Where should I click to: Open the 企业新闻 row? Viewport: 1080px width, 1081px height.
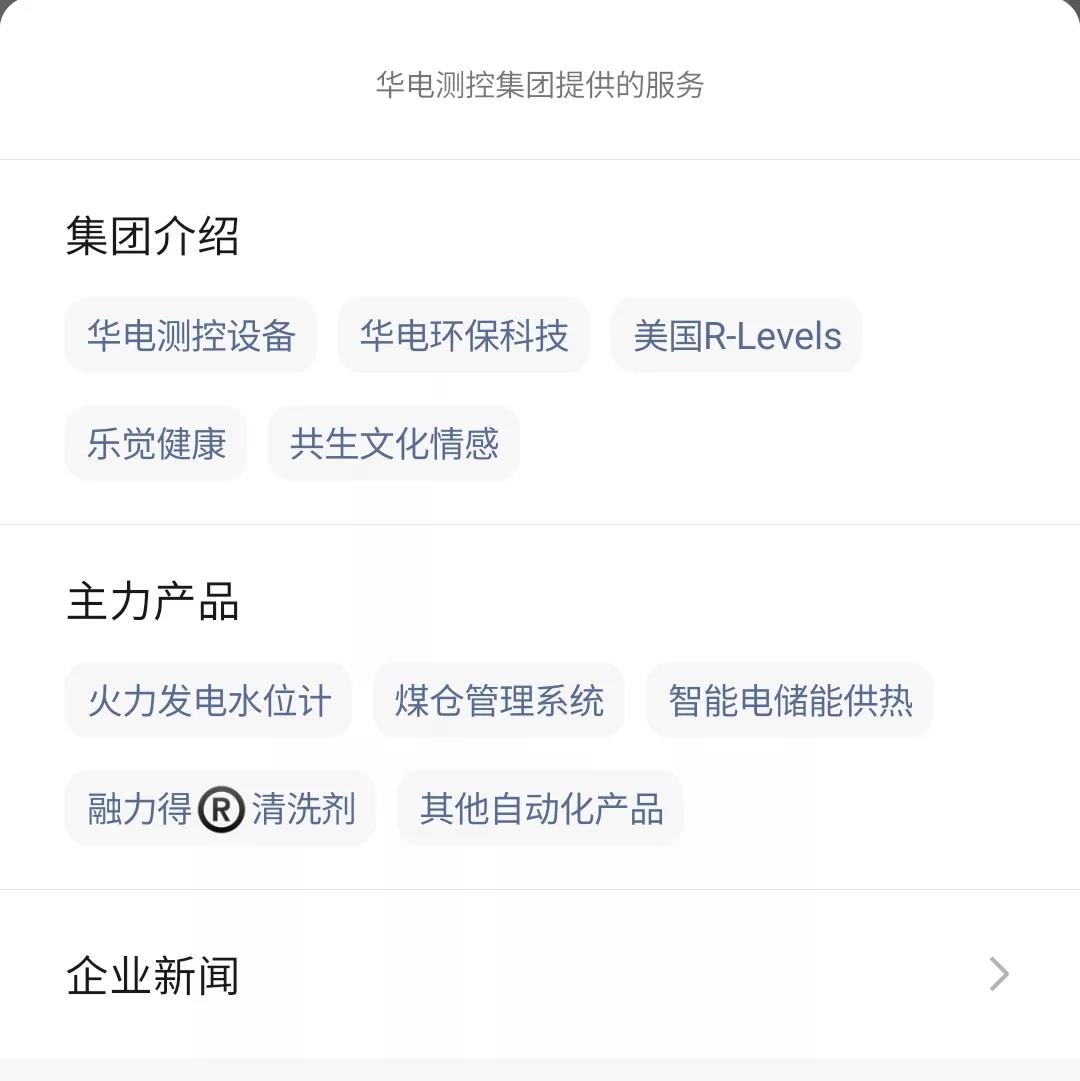tap(540, 975)
